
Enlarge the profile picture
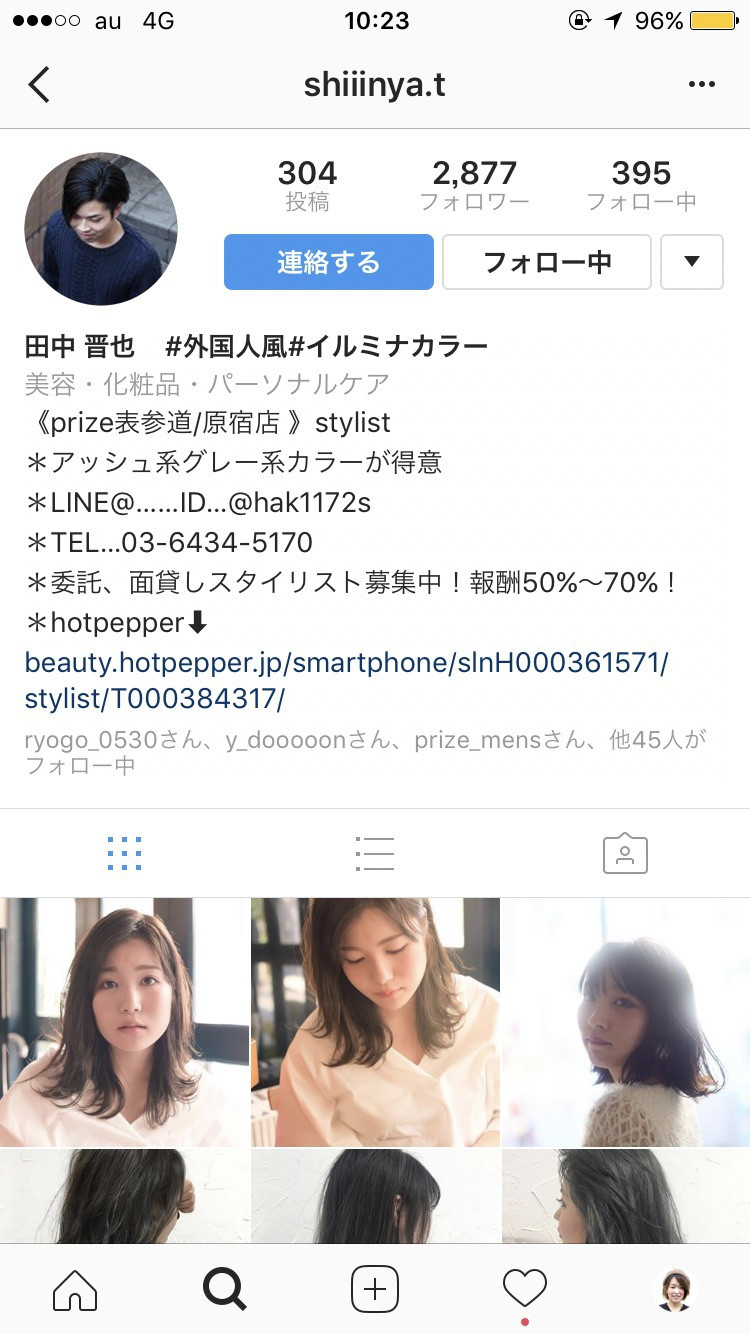point(101,229)
